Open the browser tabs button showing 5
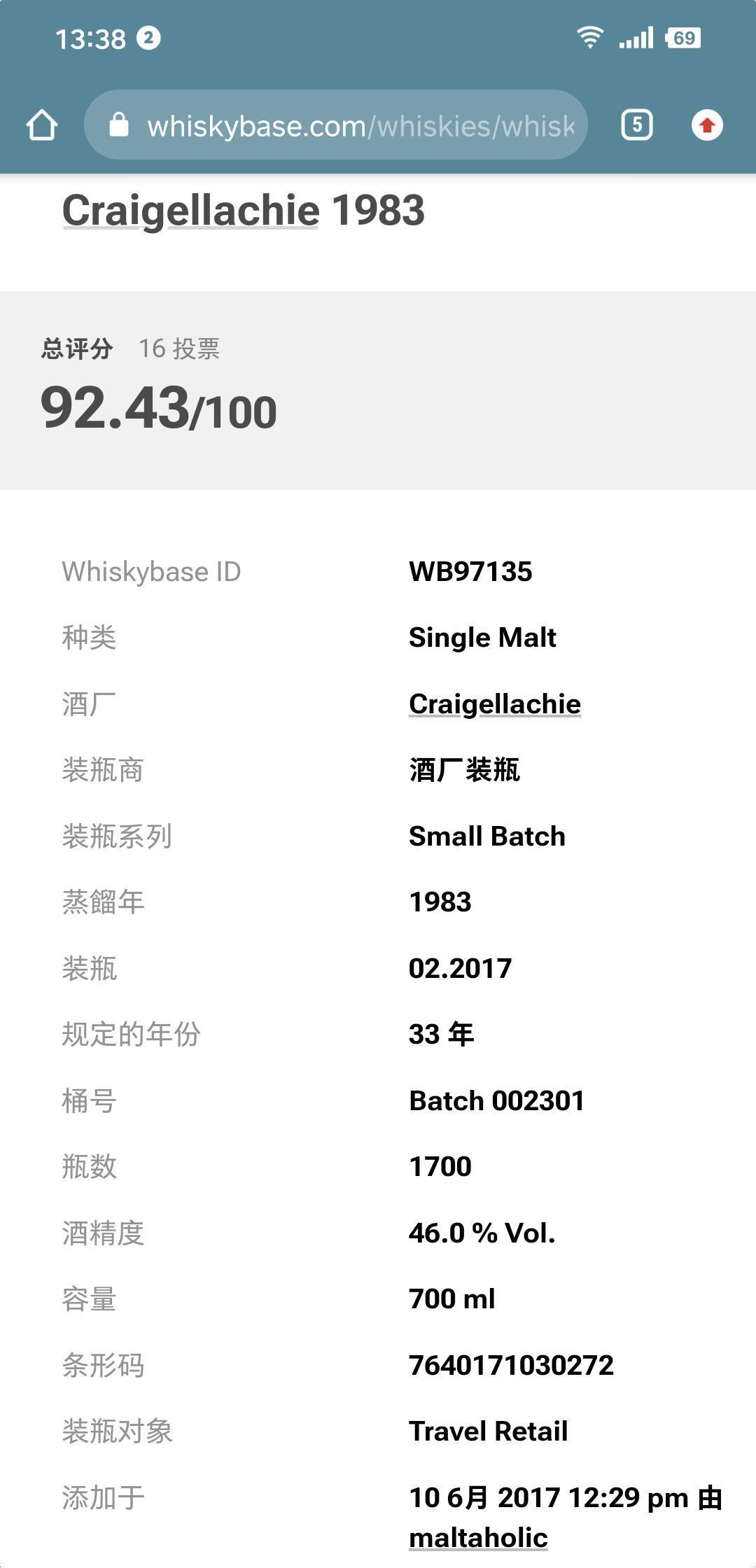The width and height of the screenshot is (756, 1568). click(636, 125)
